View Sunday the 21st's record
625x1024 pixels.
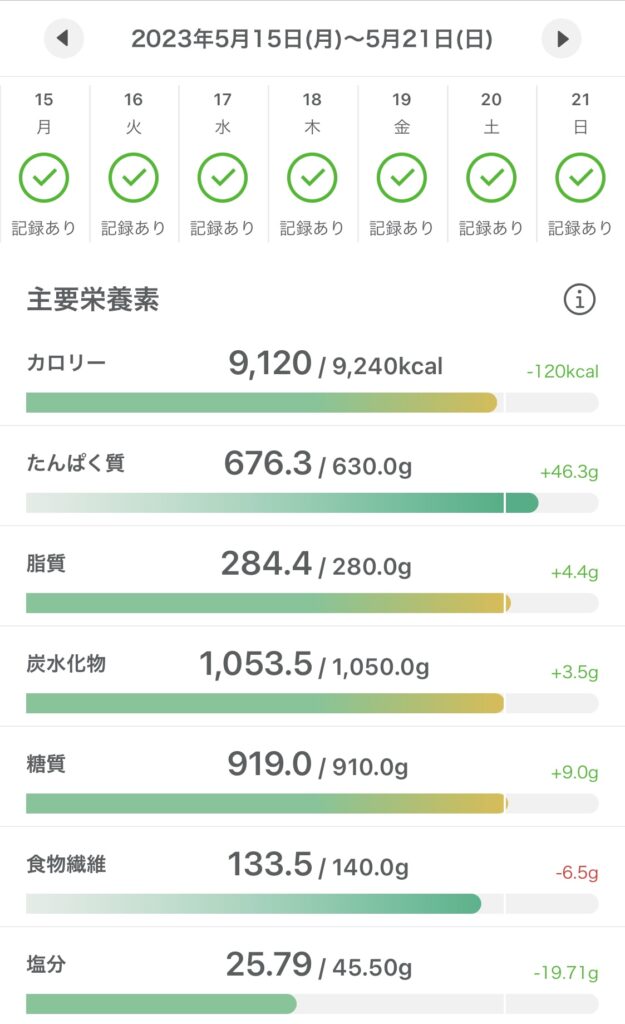click(581, 163)
